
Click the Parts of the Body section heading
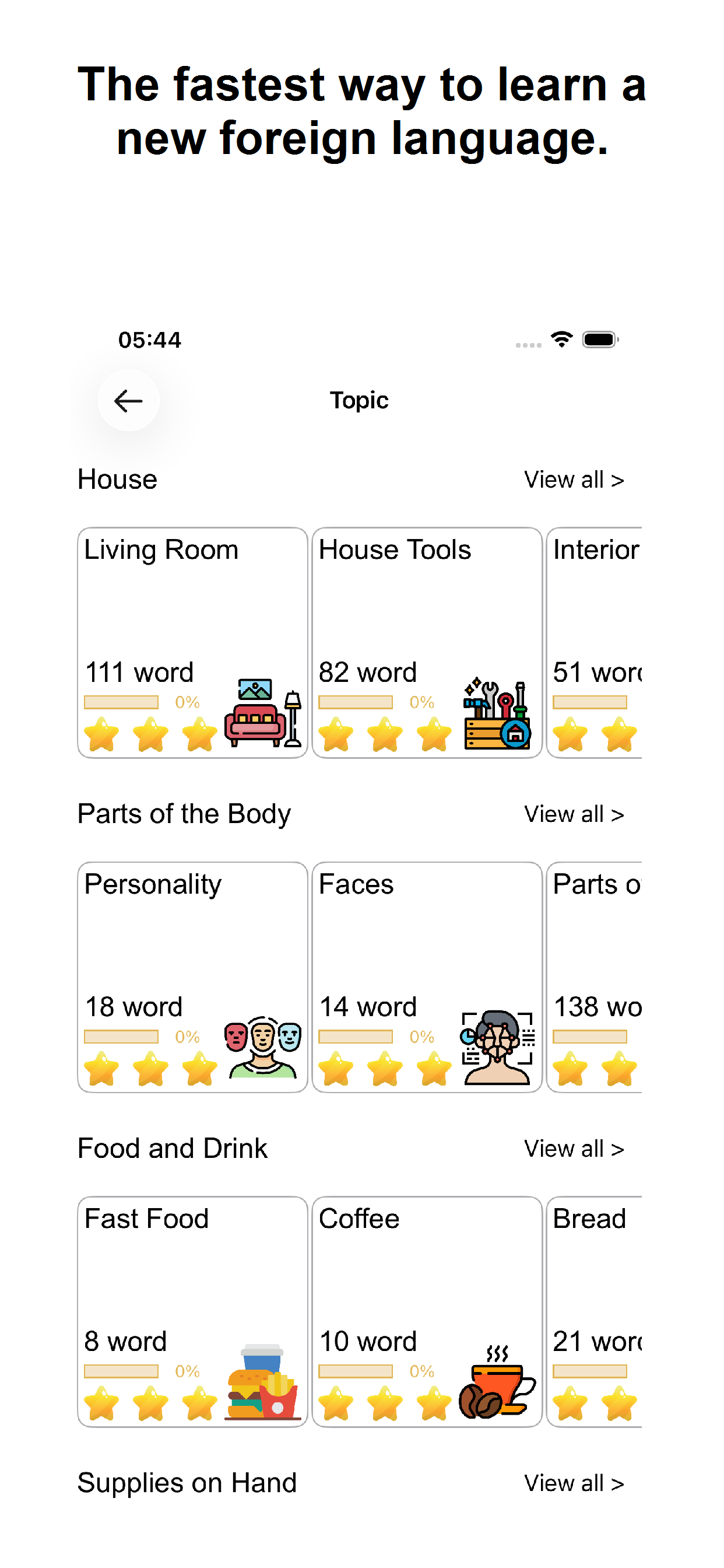184,813
